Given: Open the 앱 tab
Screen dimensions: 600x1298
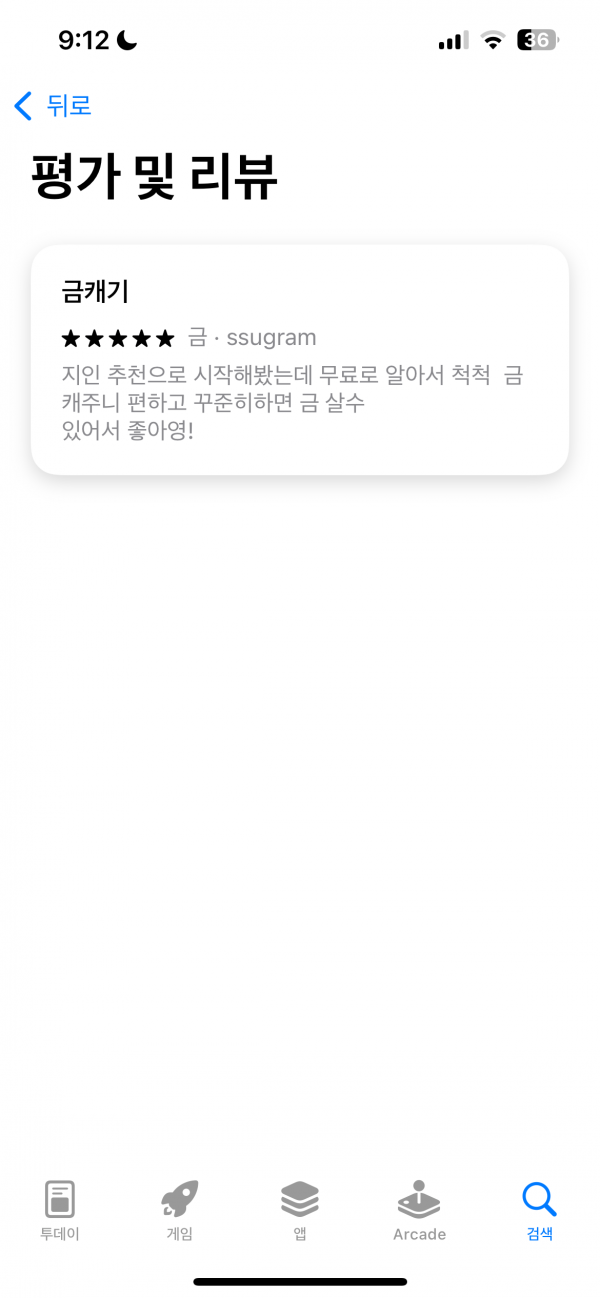Looking at the screenshot, I should click(x=300, y=1211).
